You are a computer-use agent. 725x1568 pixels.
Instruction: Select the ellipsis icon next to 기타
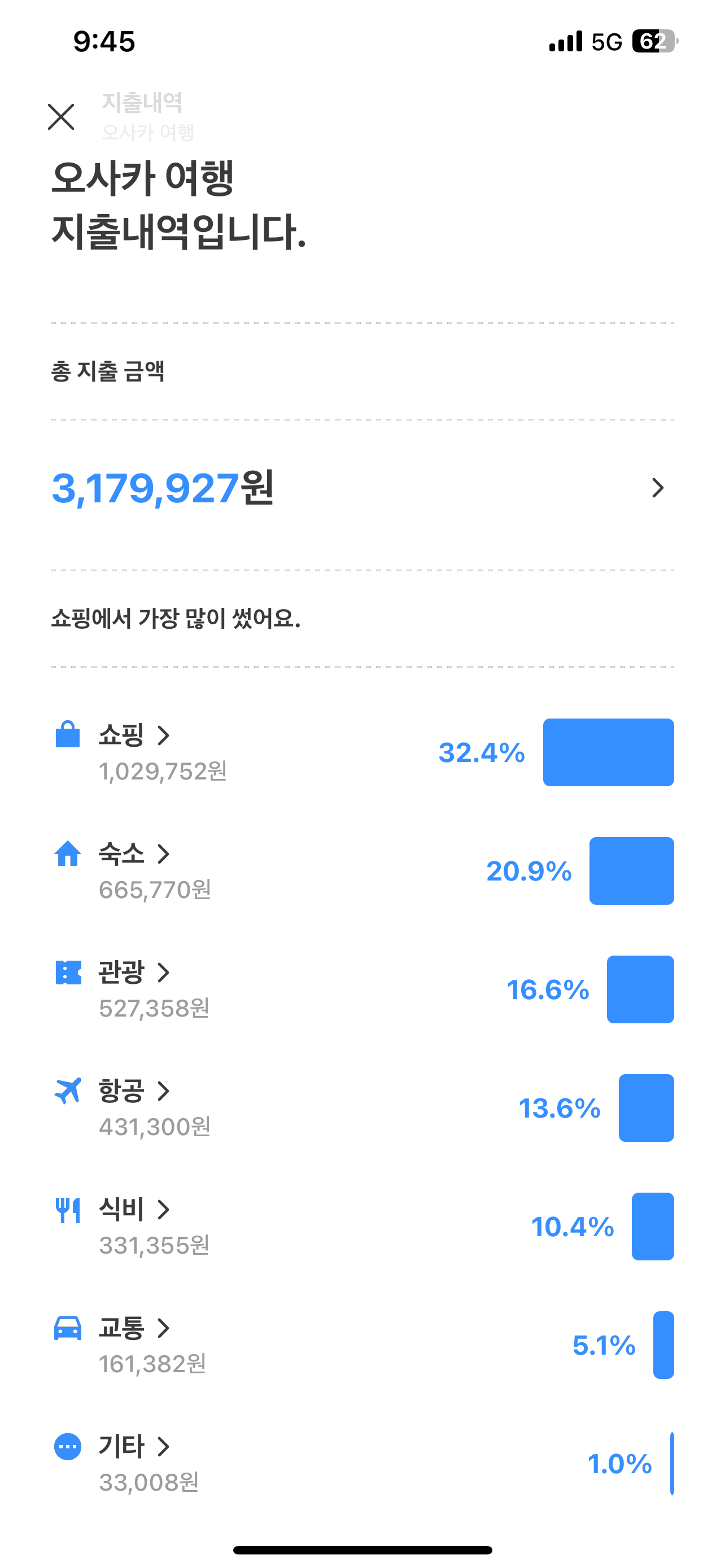[67, 1447]
